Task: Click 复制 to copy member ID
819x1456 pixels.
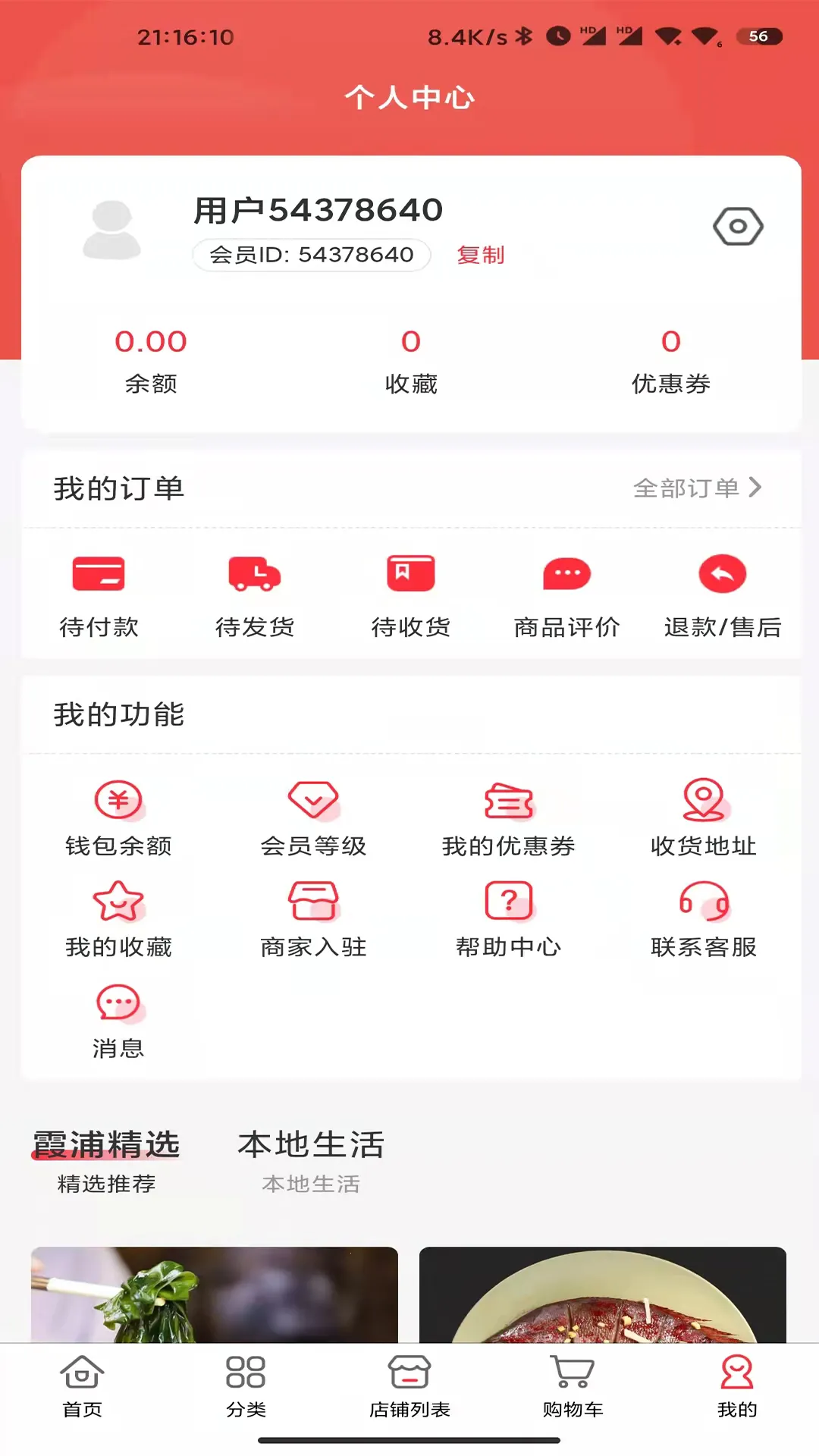Action: pyautogui.click(x=481, y=256)
